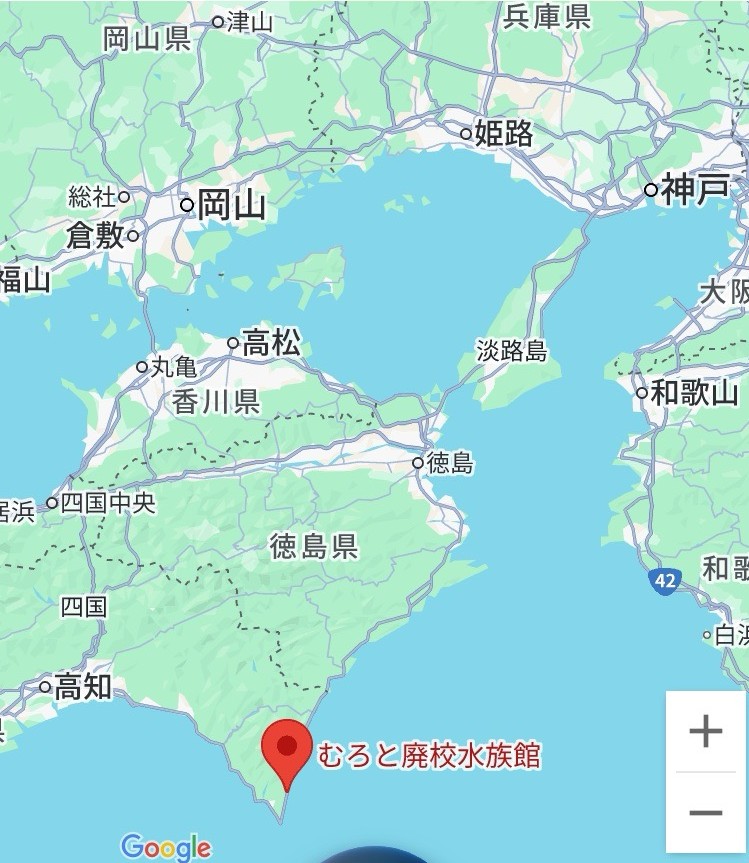Screen dimensions: 749x863
Task: Zoom in with the plus button
Action: pos(706,731)
